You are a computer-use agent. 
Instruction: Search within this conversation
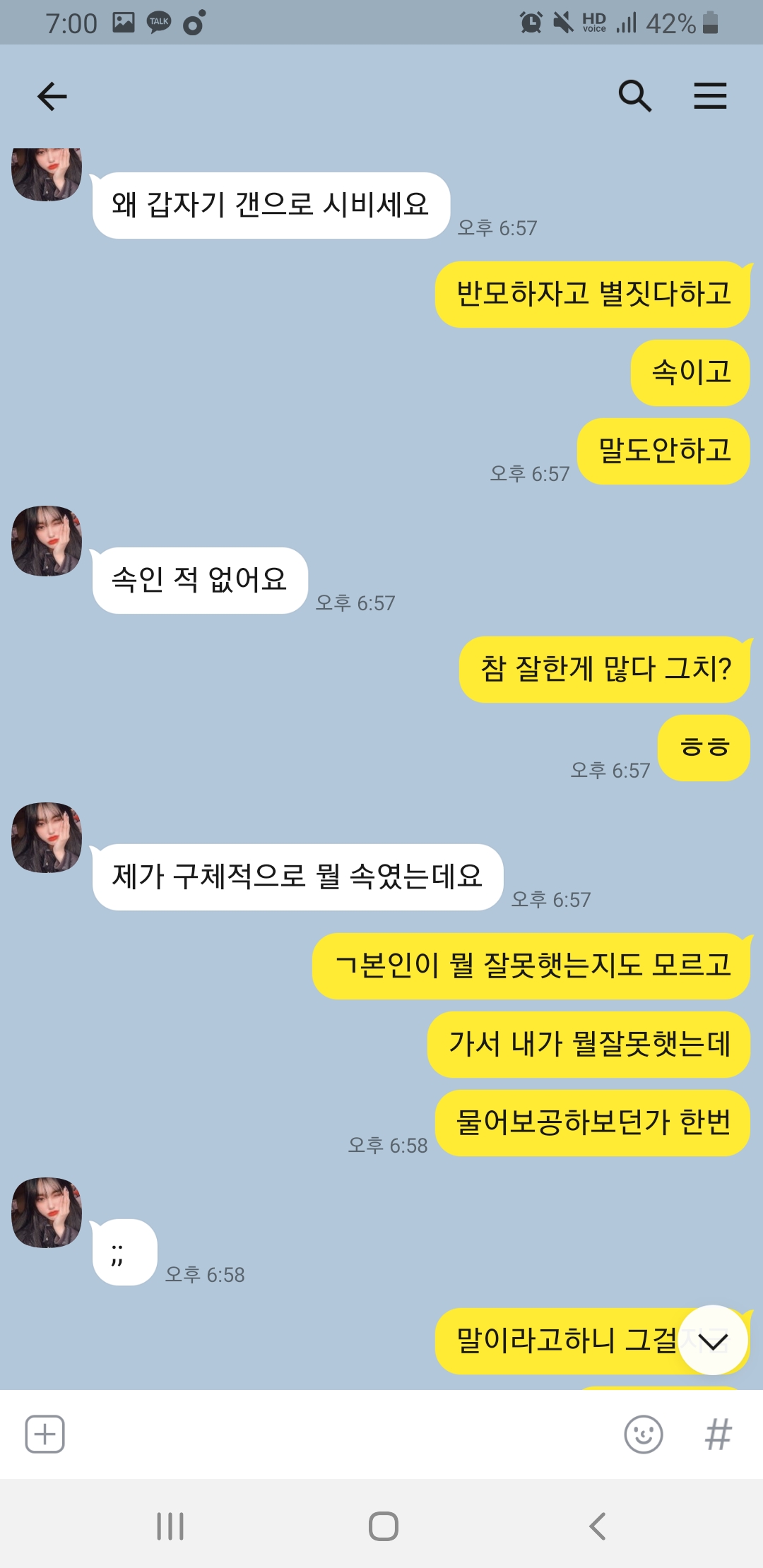tap(634, 96)
